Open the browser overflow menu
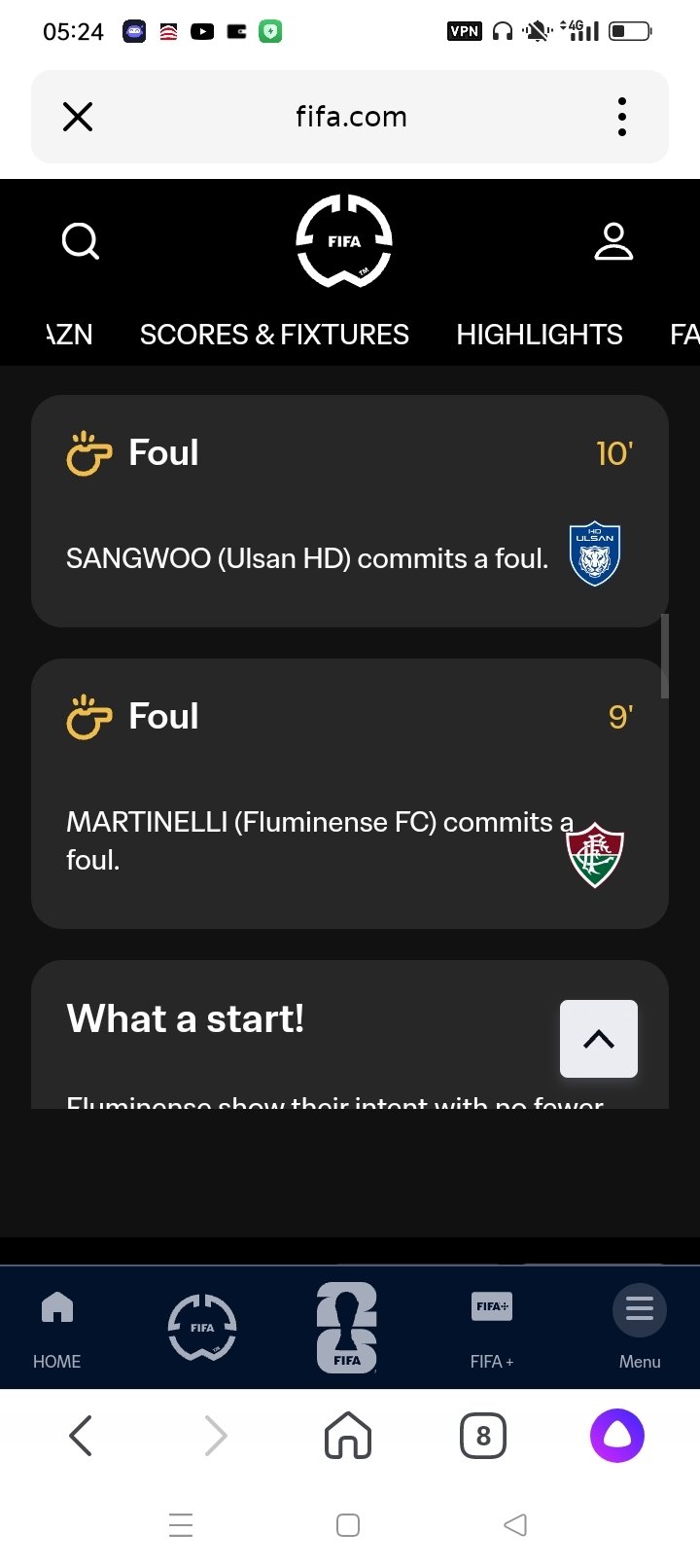700x1568 pixels. coord(622,117)
